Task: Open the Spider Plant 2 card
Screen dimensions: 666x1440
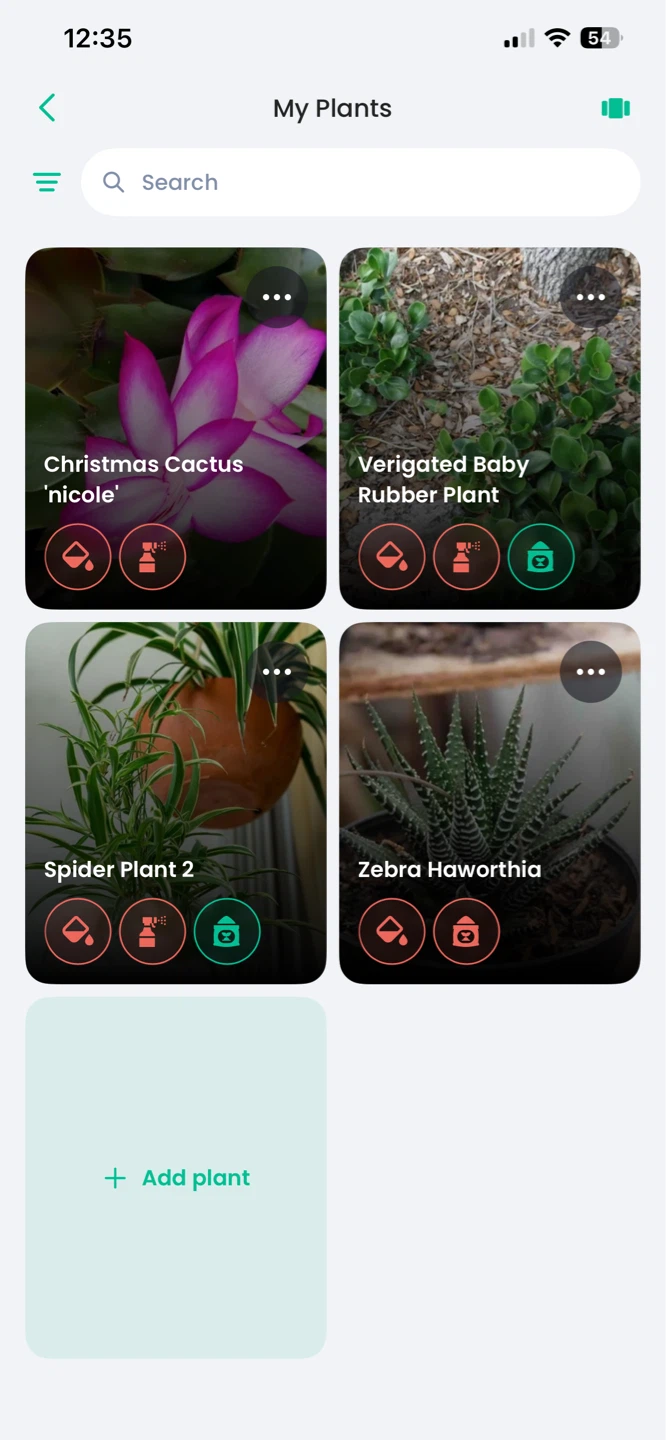Action: click(176, 803)
